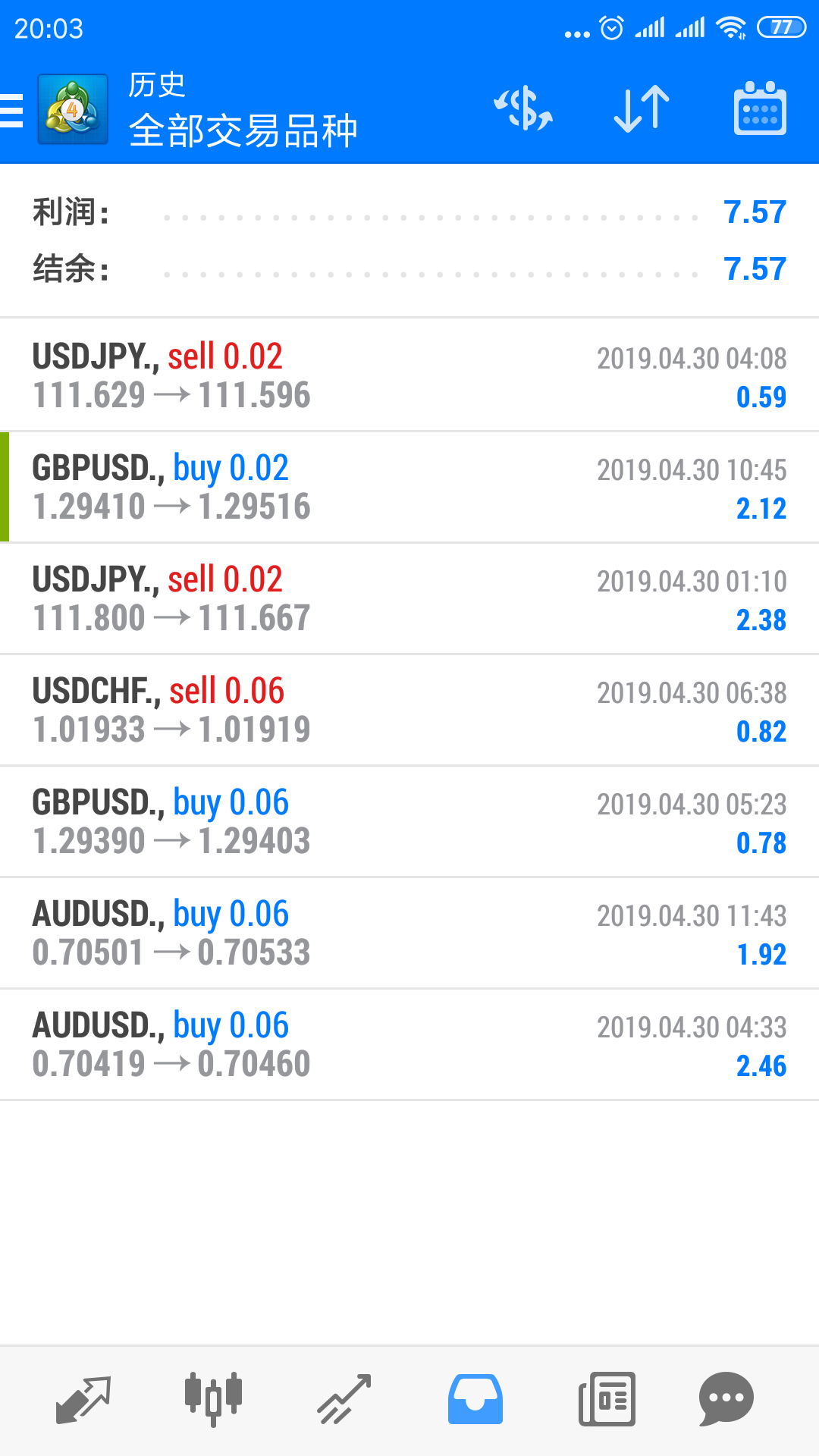The height and width of the screenshot is (1456, 819).
Task: Switch to the chat messages tab
Action: (x=726, y=1399)
